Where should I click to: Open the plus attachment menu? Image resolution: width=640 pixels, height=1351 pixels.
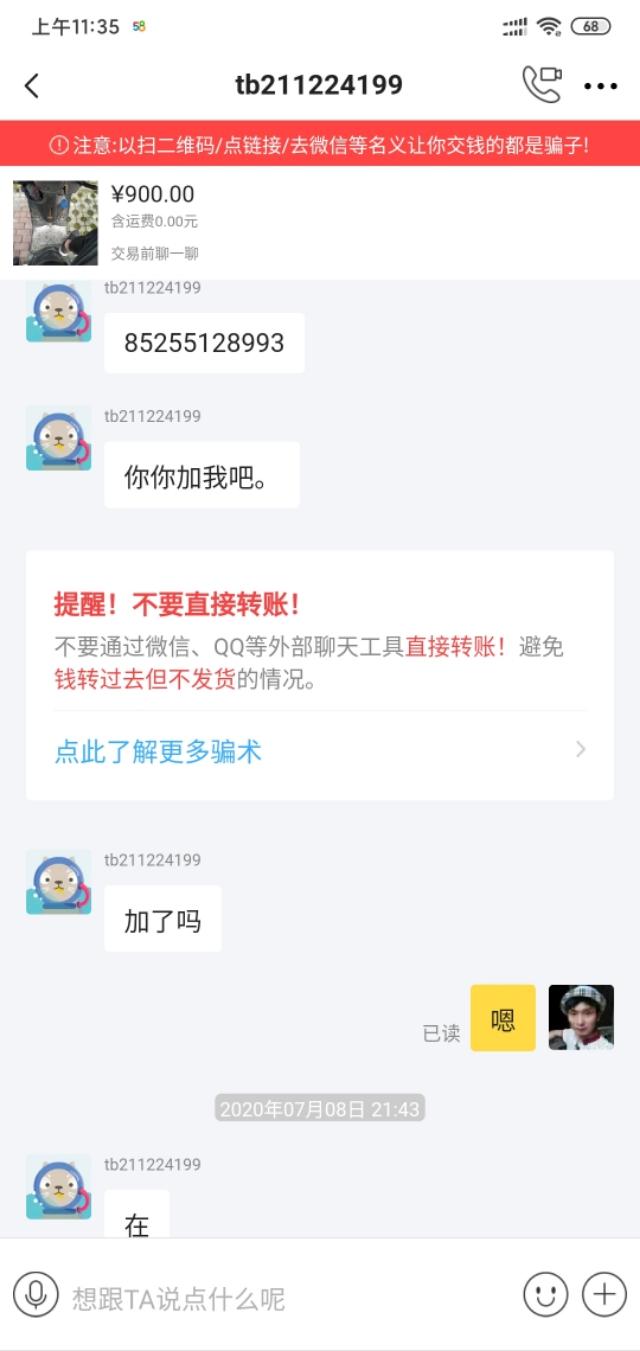[604, 1296]
